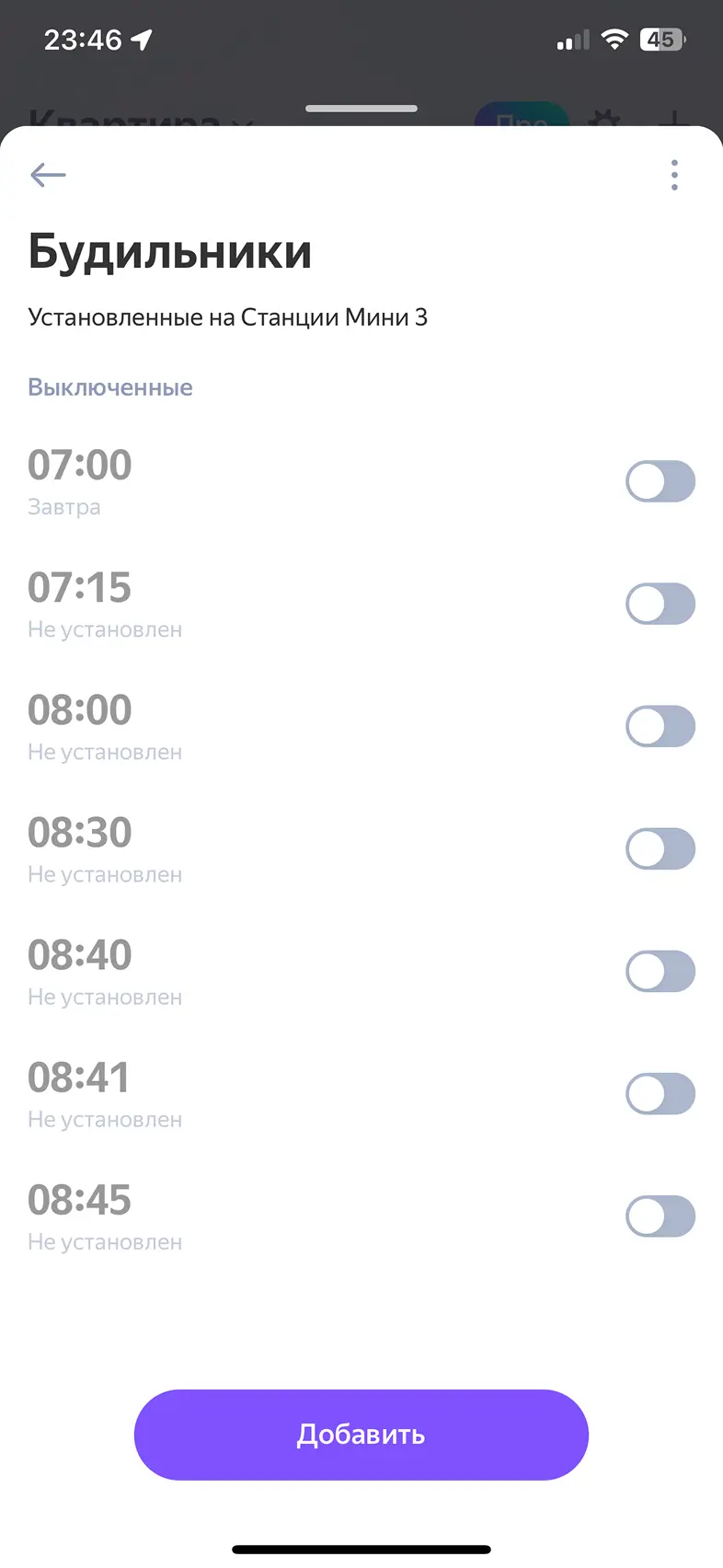
Task: Enable the 08:41 alarm switch
Action: tap(660, 1093)
